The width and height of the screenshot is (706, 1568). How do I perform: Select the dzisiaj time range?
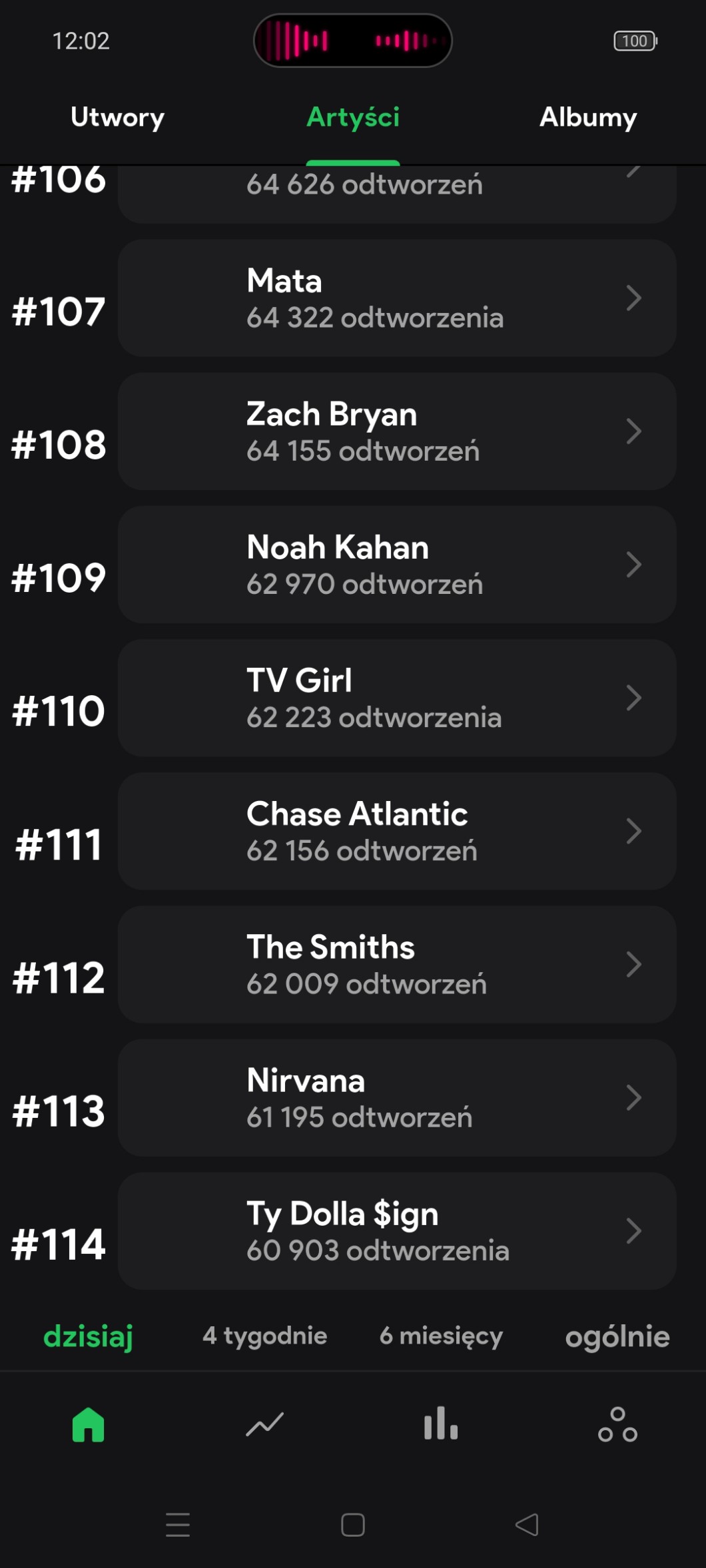(88, 1336)
